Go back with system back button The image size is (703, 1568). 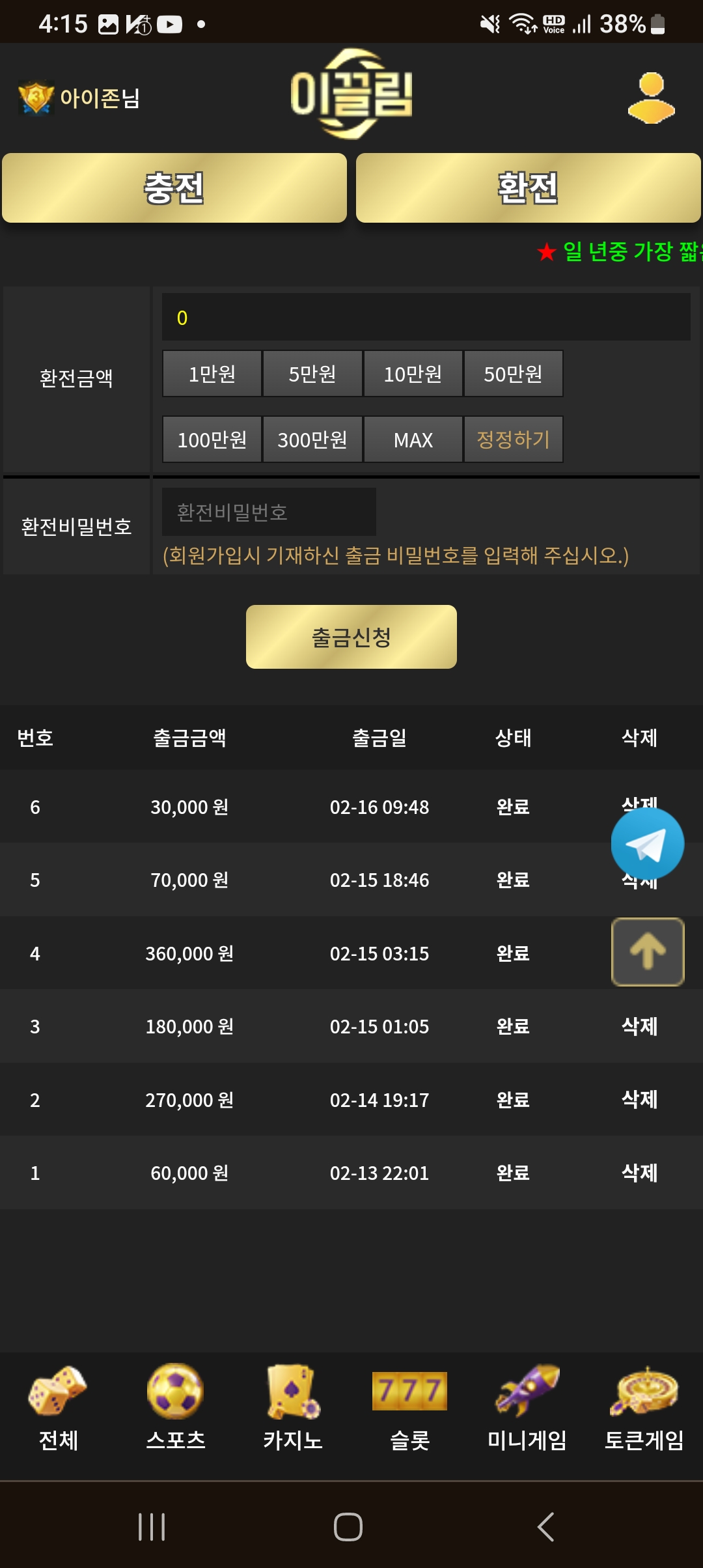click(545, 1526)
